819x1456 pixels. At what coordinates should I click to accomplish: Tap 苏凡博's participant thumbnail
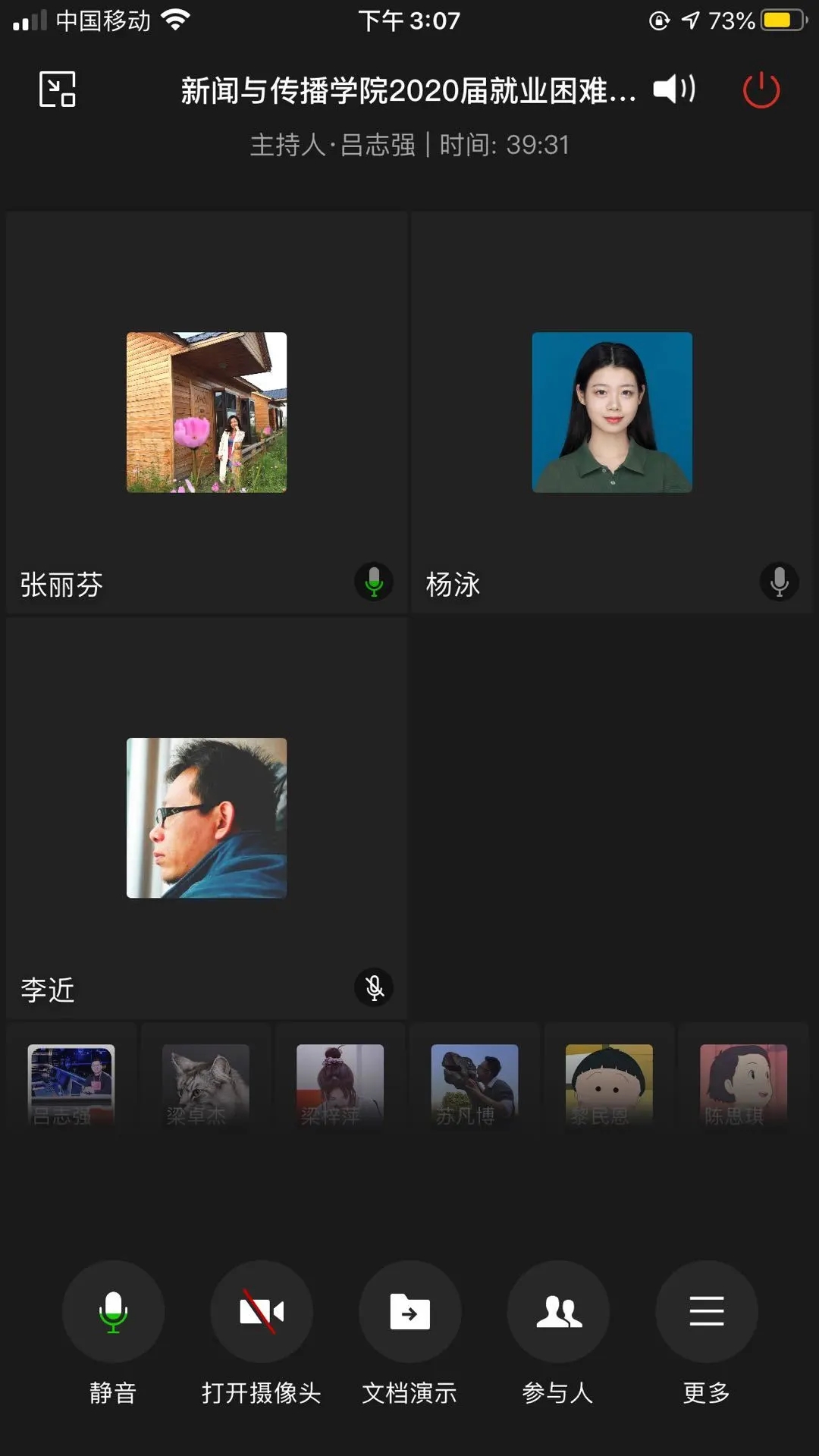(474, 1083)
